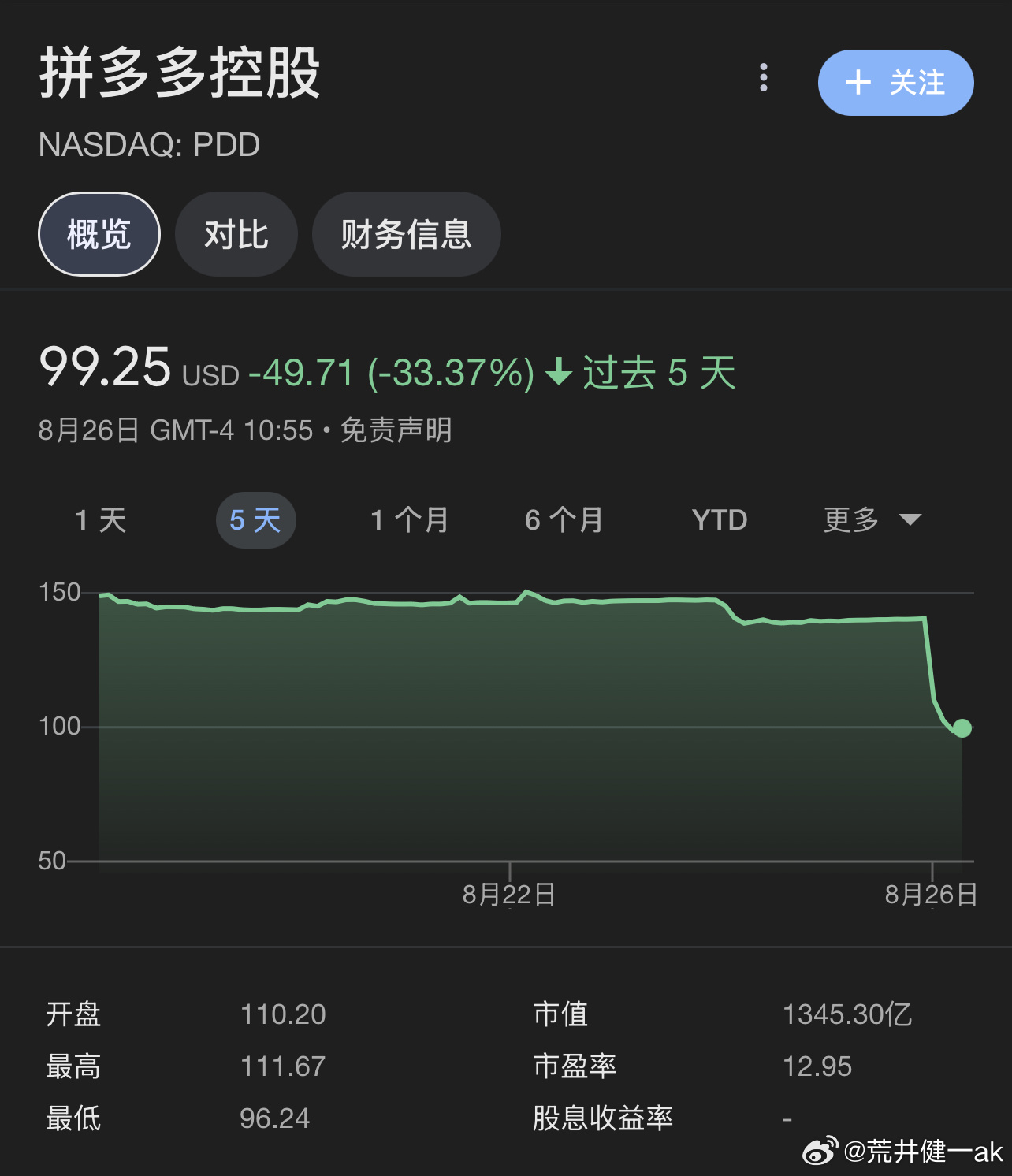The width and height of the screenshot is (1012, 1176).
Task: Open the three-dot overflow menu
Action: (761, 80)
